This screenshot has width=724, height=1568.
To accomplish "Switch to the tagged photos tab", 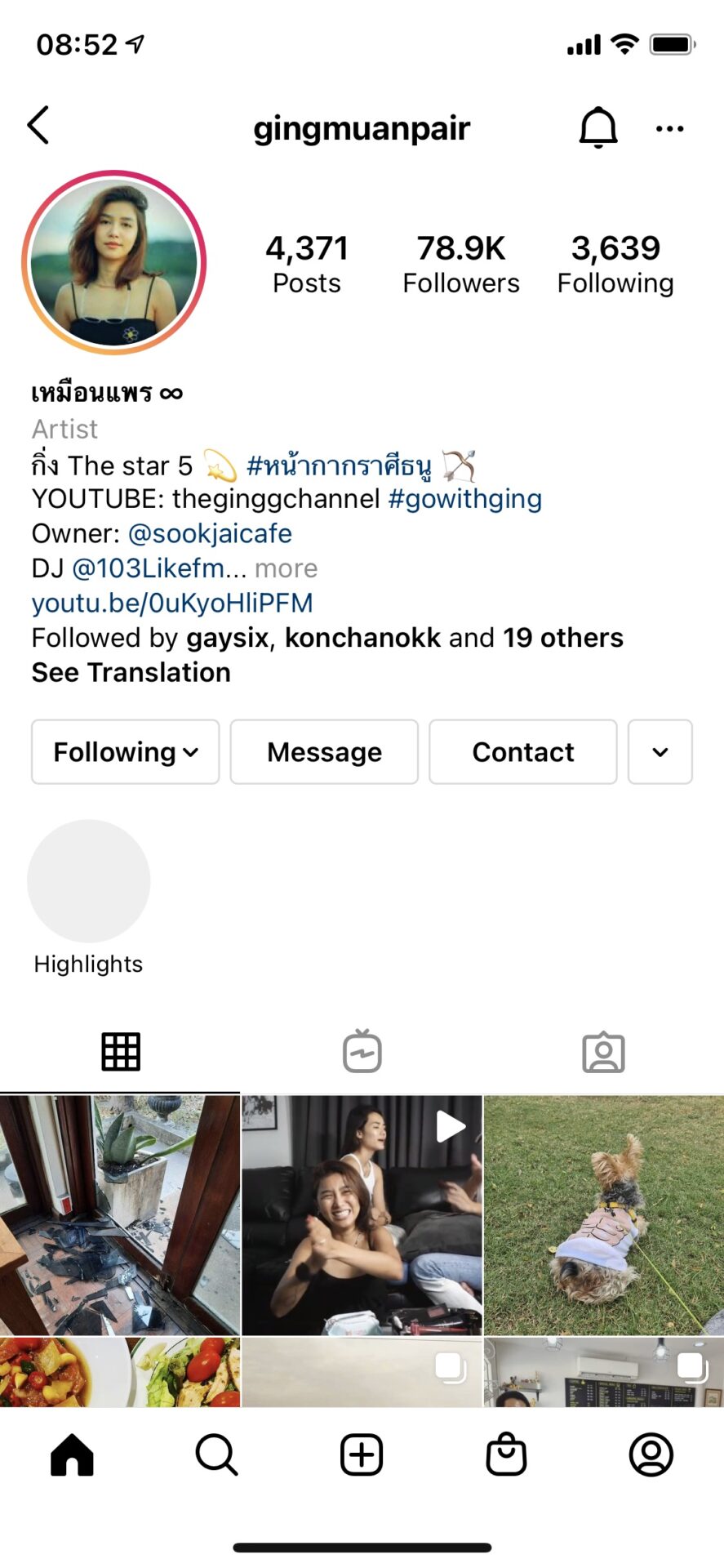I will [603, 1052].
